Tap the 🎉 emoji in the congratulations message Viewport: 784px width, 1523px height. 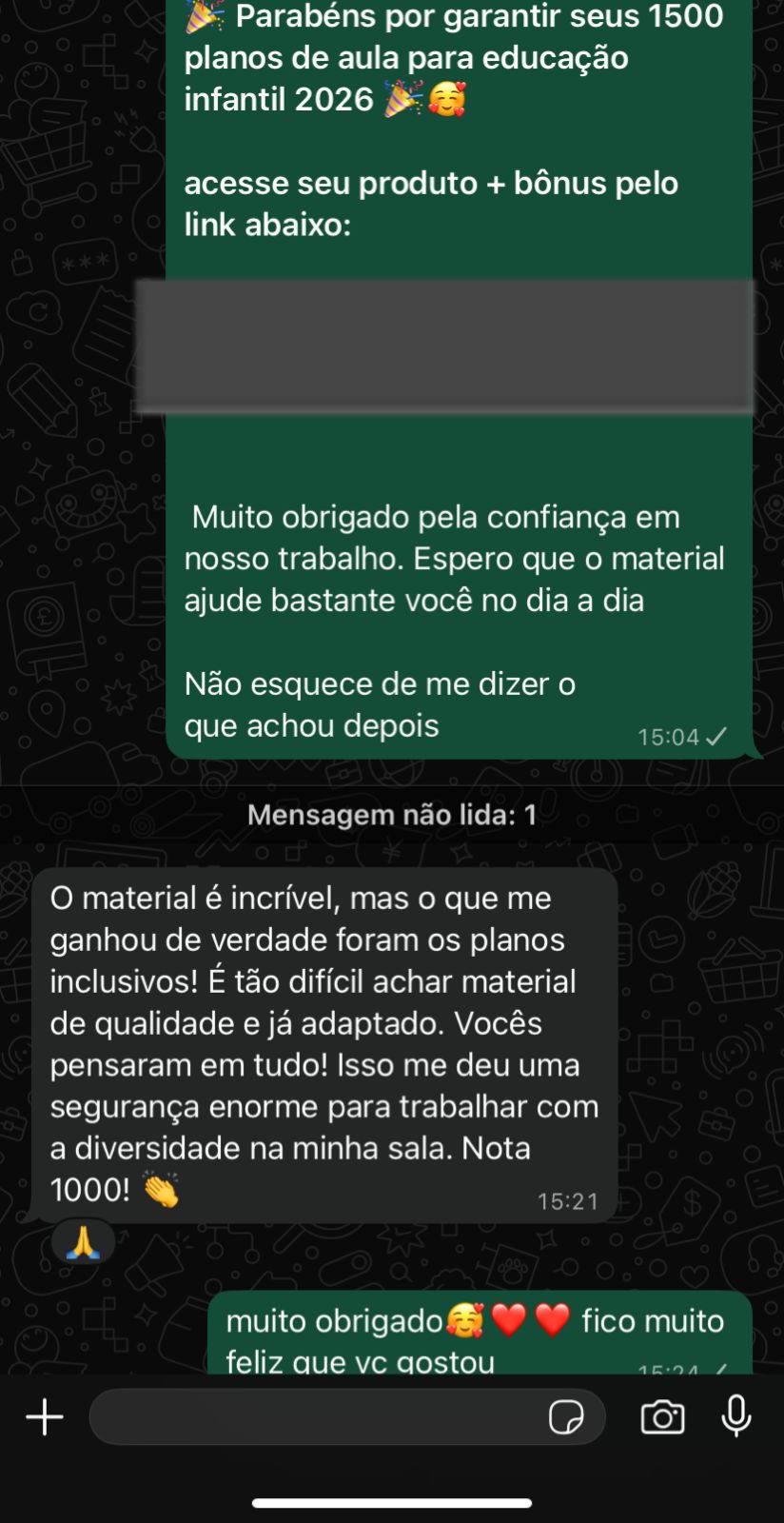pos(199,15)
